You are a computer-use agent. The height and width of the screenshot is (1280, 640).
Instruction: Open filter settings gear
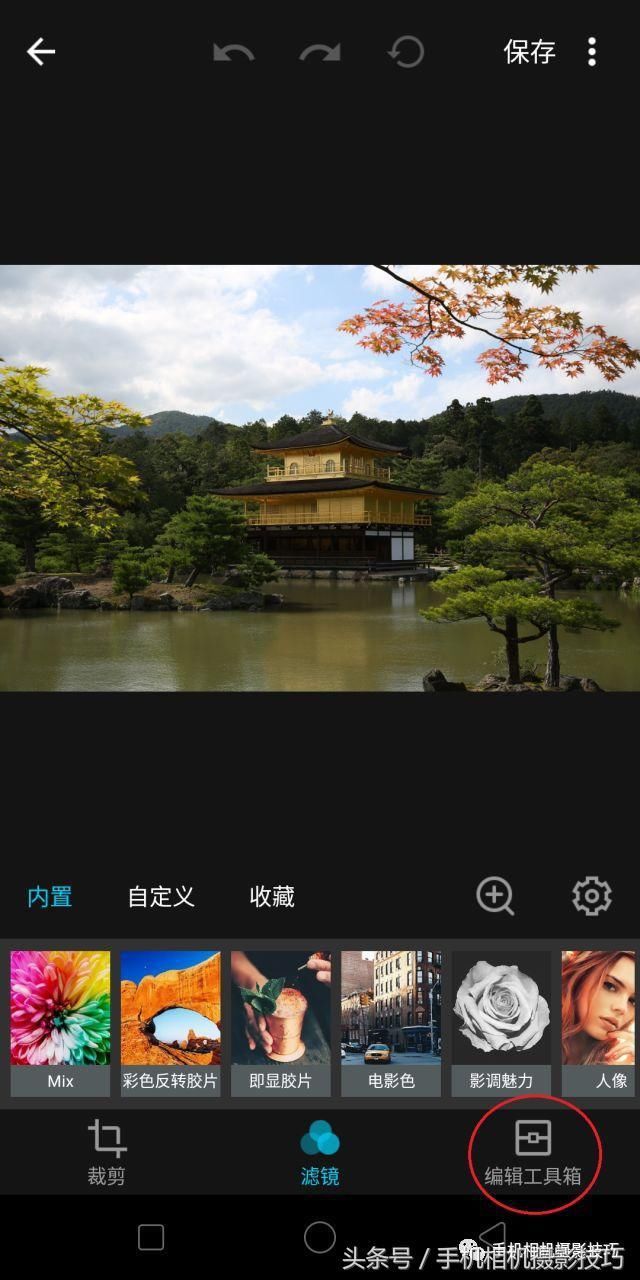coord(591,896)
